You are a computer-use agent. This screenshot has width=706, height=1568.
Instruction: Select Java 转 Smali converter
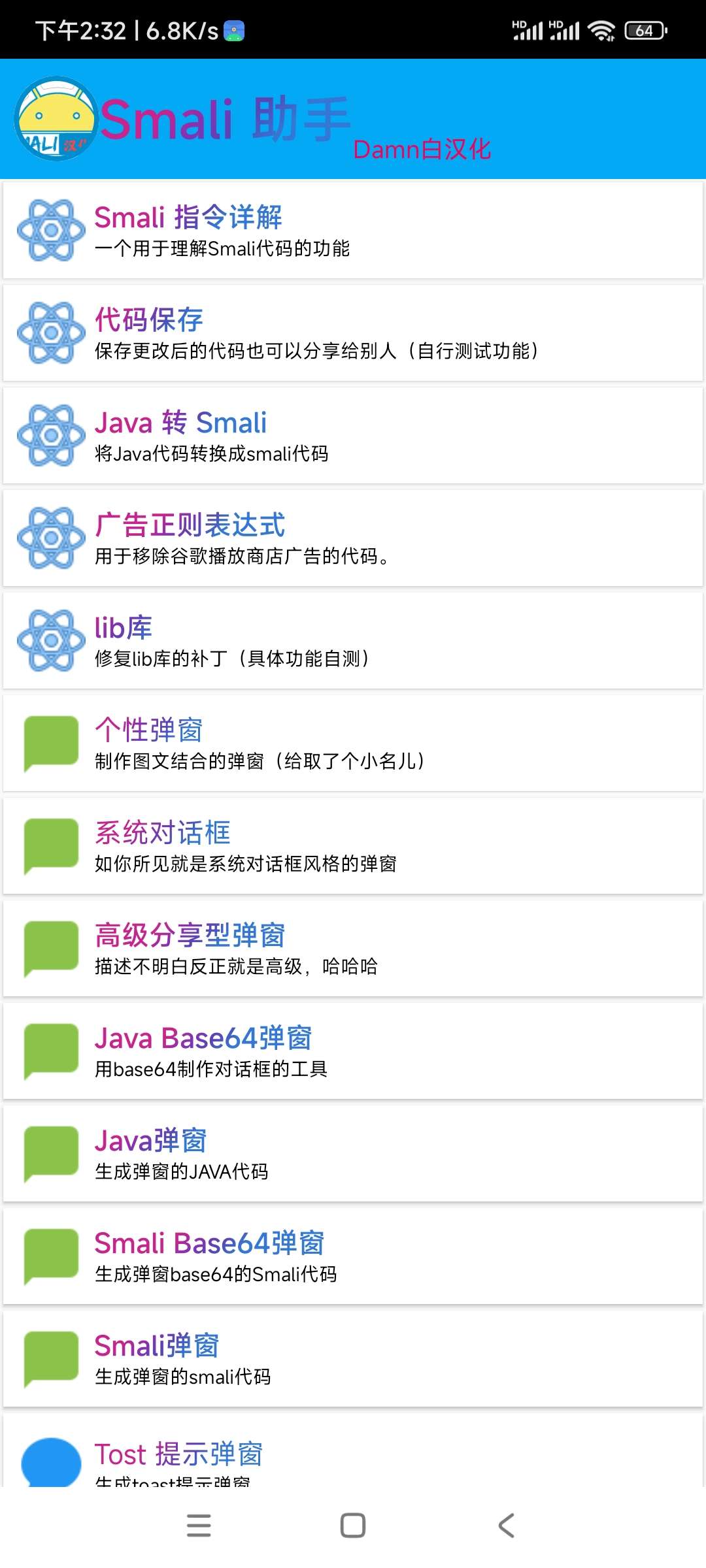(353, 436)
